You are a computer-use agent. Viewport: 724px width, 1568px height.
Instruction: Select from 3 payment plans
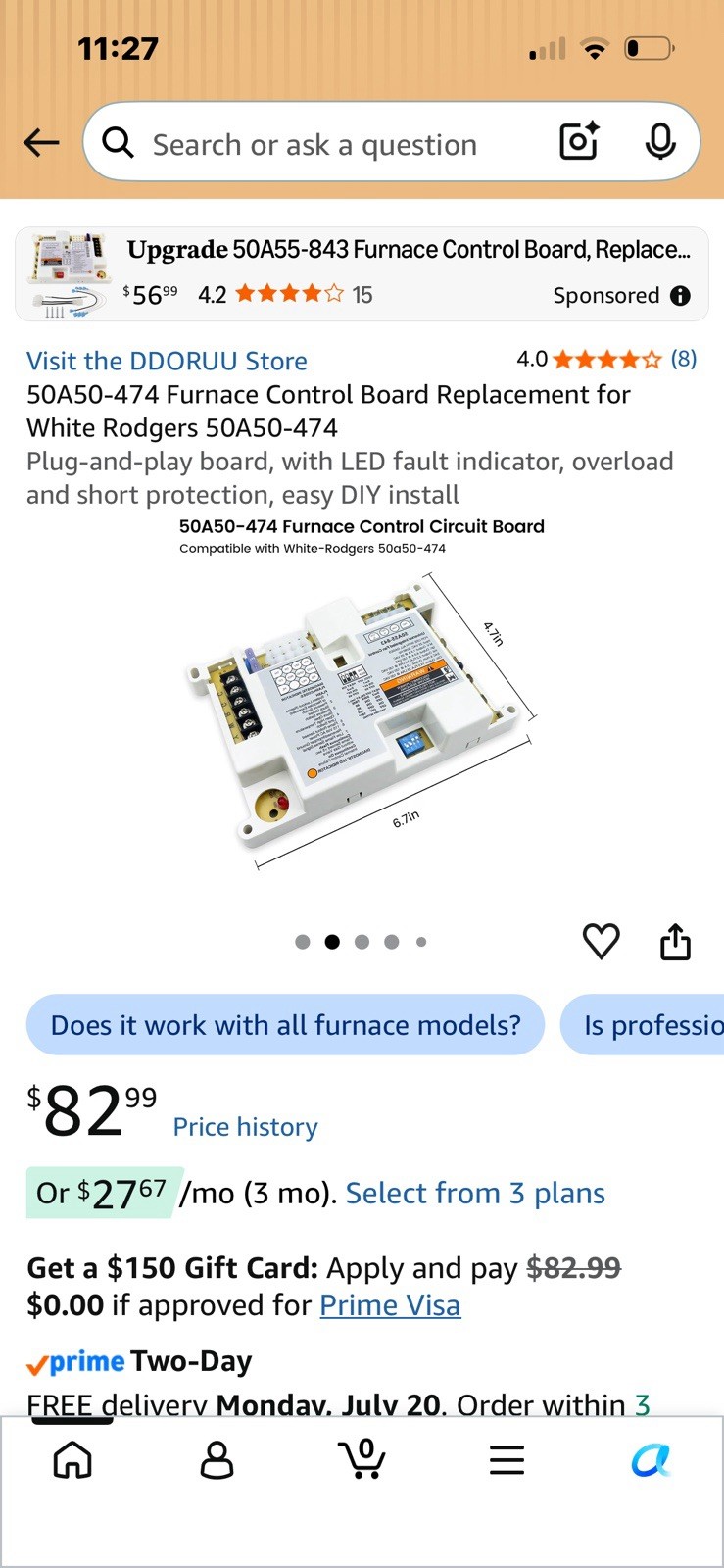tap(475, 1193)
